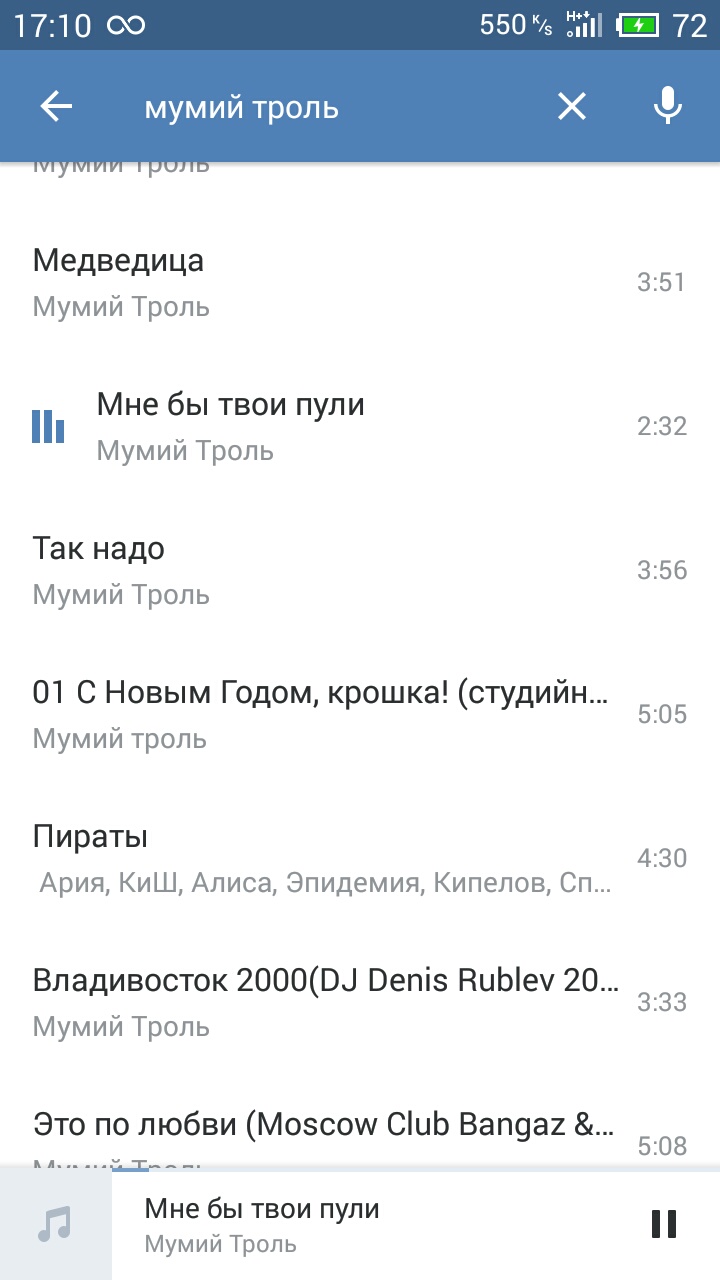Screen dimensions: 720x1280
Task: Pause the currently playing song
Action: [664, 1224]
